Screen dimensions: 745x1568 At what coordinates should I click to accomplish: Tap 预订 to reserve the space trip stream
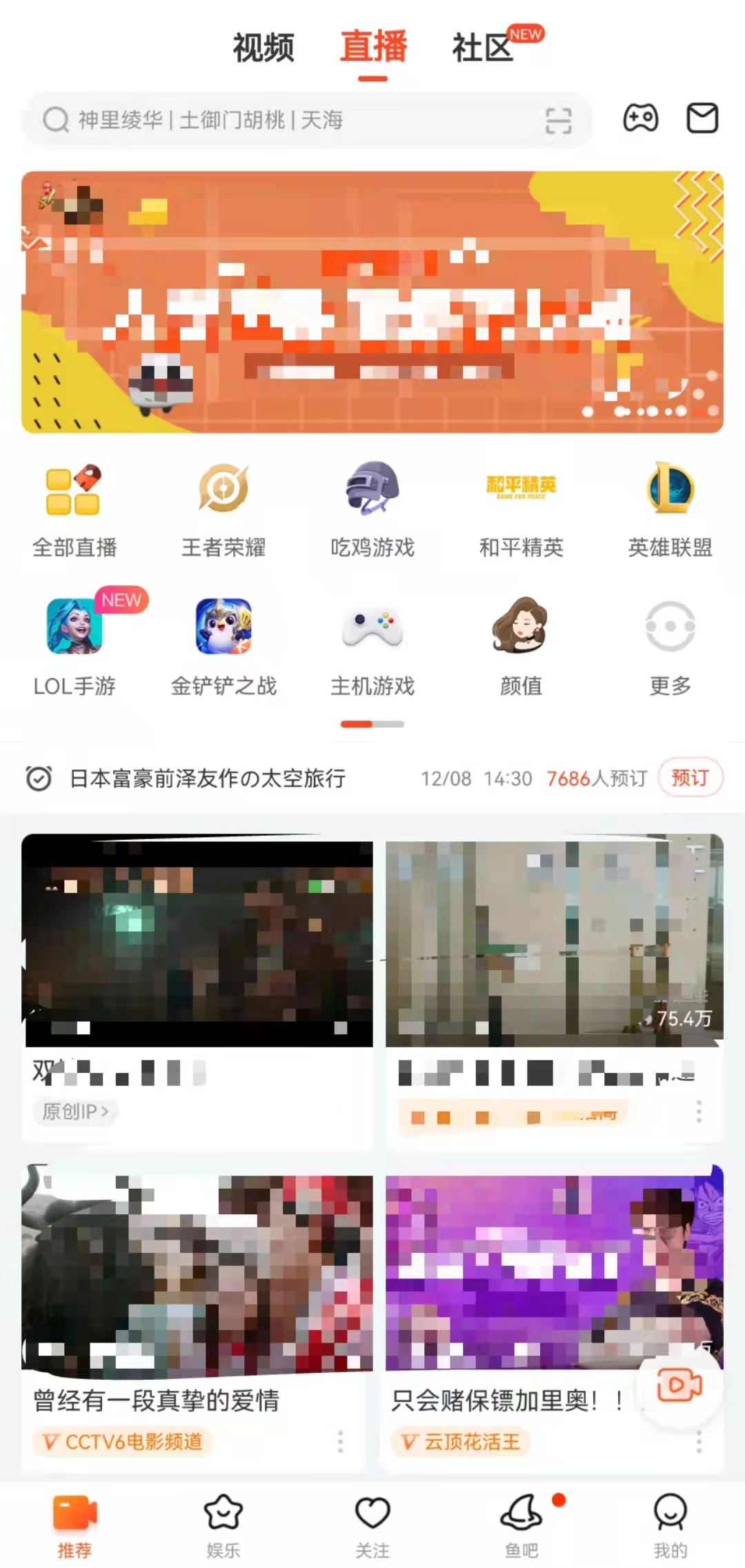tap(690, 778)
